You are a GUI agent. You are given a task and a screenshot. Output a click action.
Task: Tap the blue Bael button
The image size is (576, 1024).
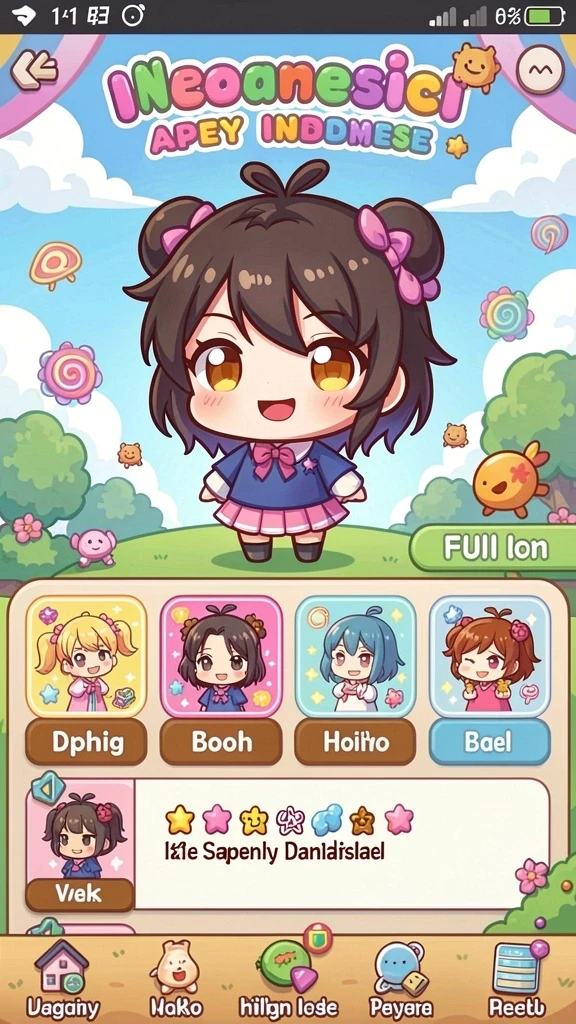tap(490, 742)
